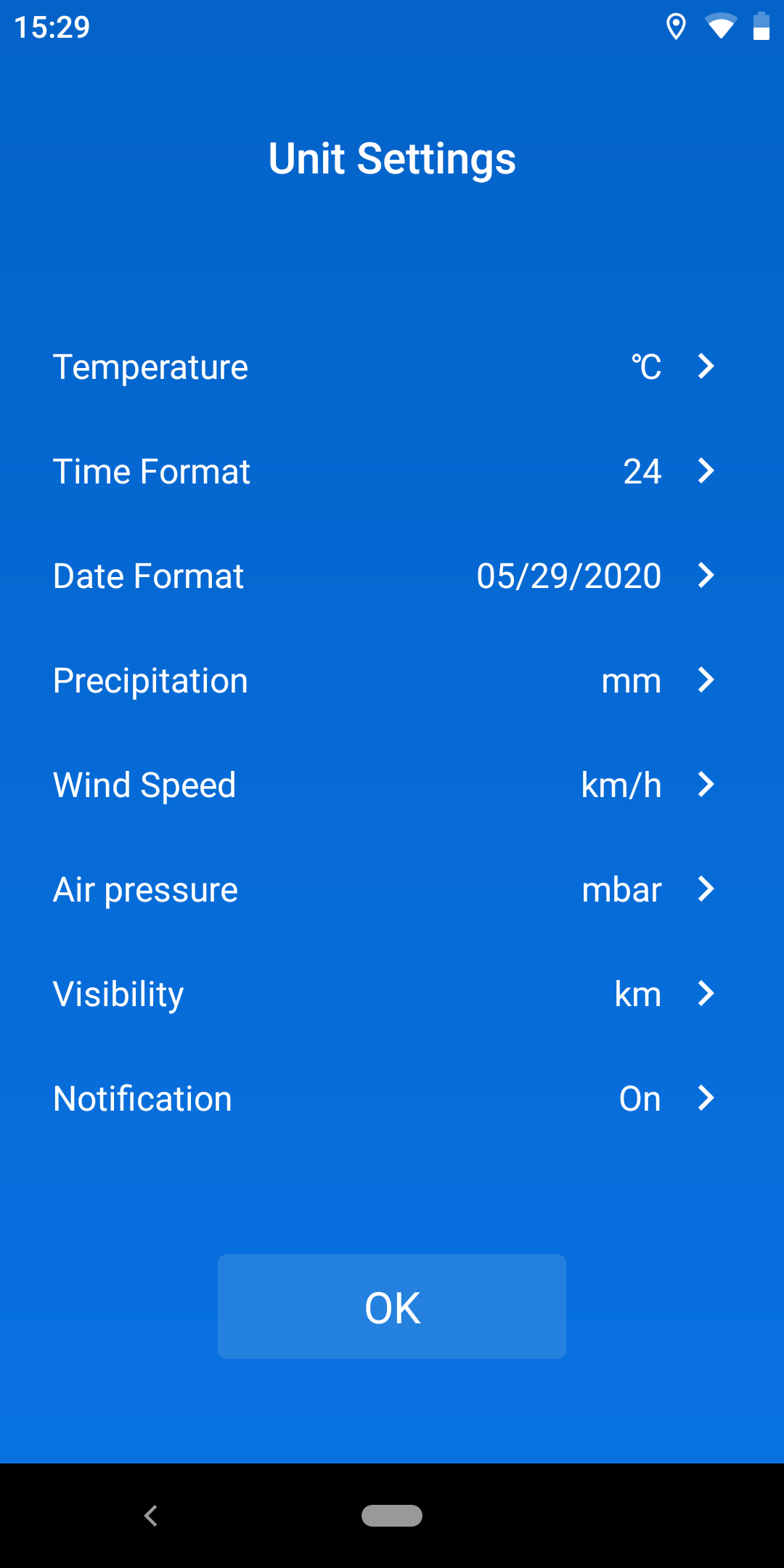Screen dimensions: 784x1568
Task: Change the Time Format setting
Action: (x=392, y=471)
